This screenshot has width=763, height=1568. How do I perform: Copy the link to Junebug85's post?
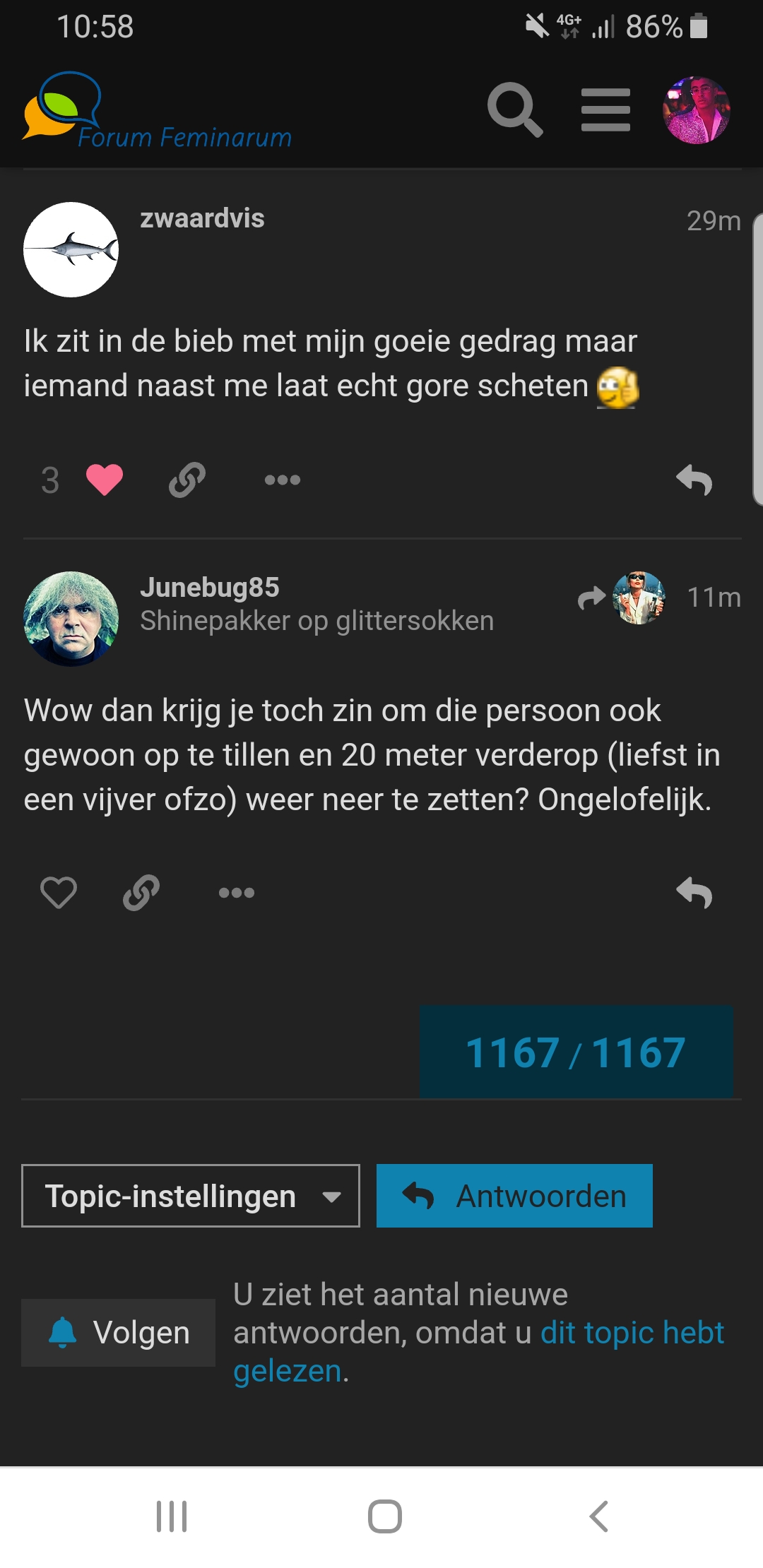click(x=141, y=892)
